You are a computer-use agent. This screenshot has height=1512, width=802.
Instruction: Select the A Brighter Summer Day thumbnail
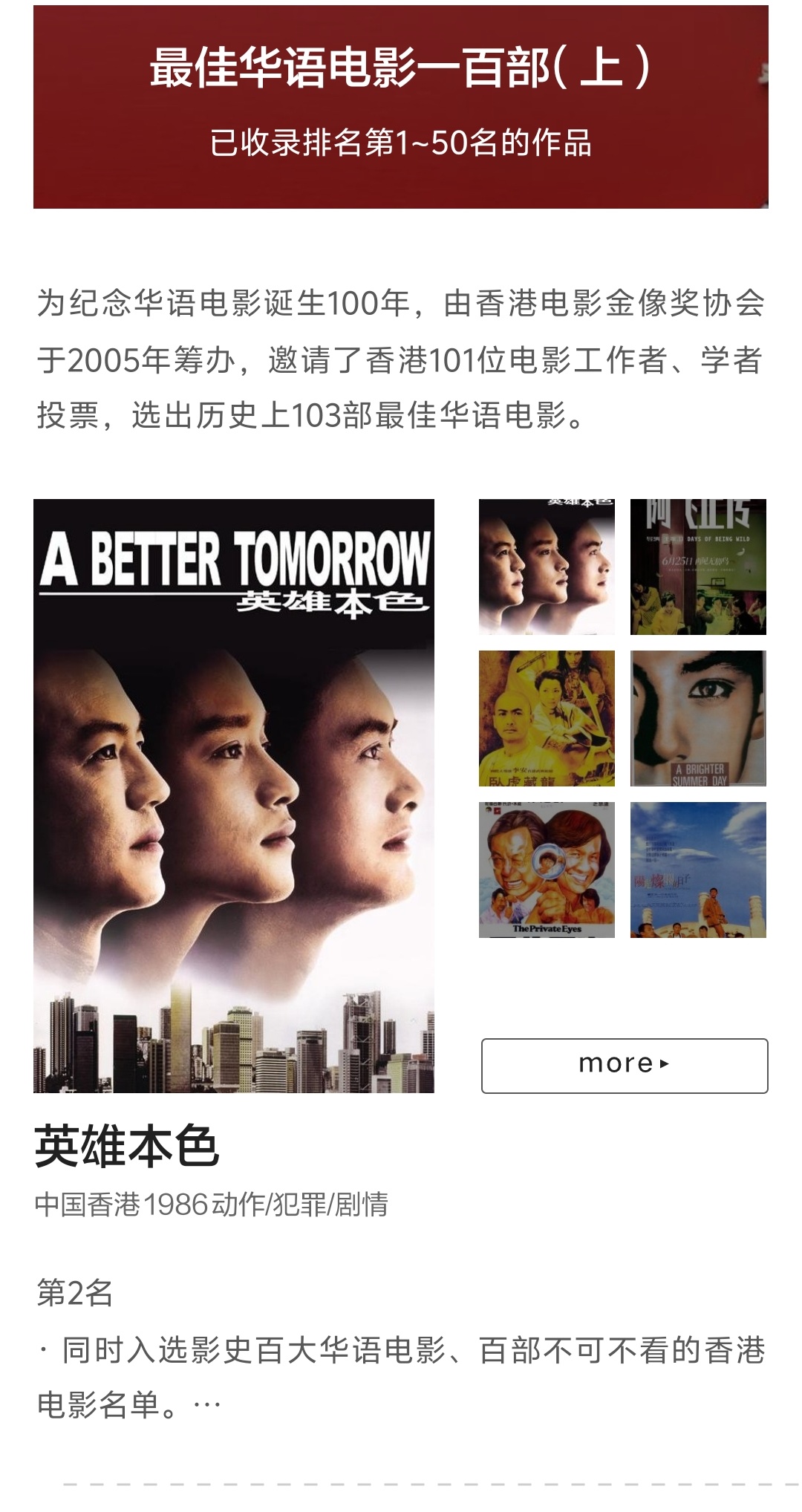click(x=698, y=718)
